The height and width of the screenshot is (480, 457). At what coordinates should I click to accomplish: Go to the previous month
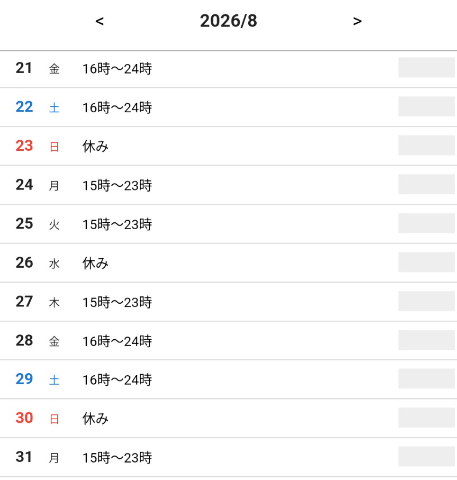click(99, 21)
